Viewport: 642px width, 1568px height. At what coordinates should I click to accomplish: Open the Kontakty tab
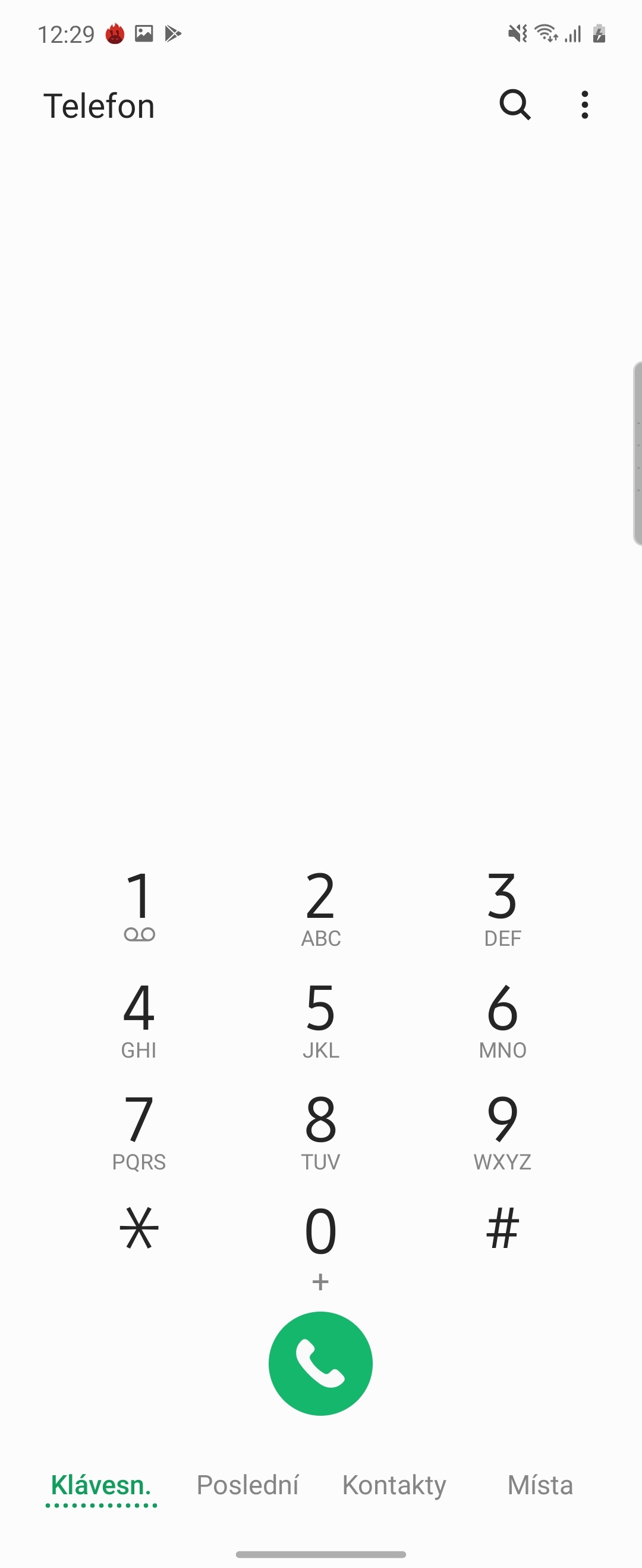coord(394,1484)
